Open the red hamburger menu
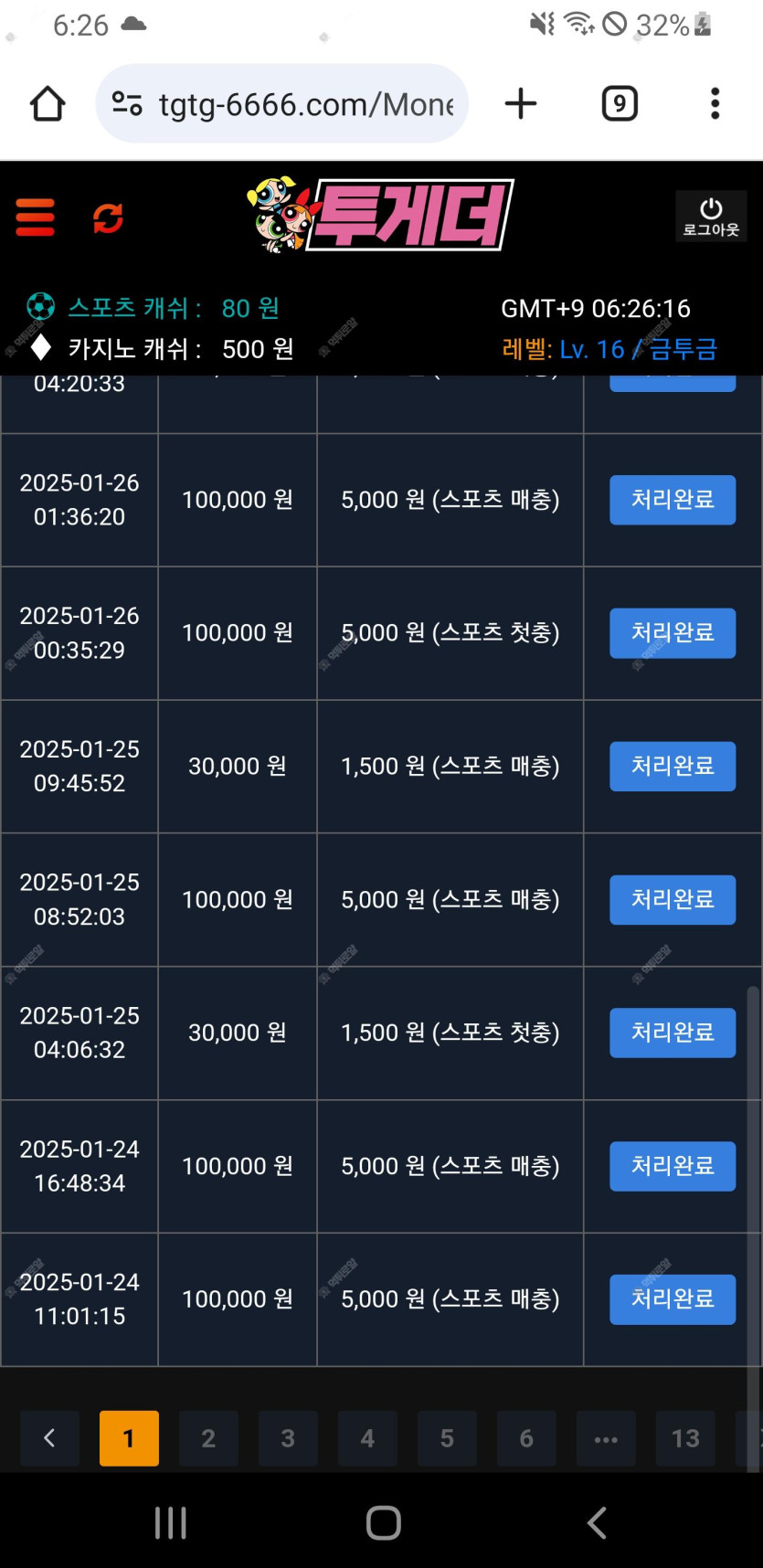Screen dimensions: 763x1568 35,217
